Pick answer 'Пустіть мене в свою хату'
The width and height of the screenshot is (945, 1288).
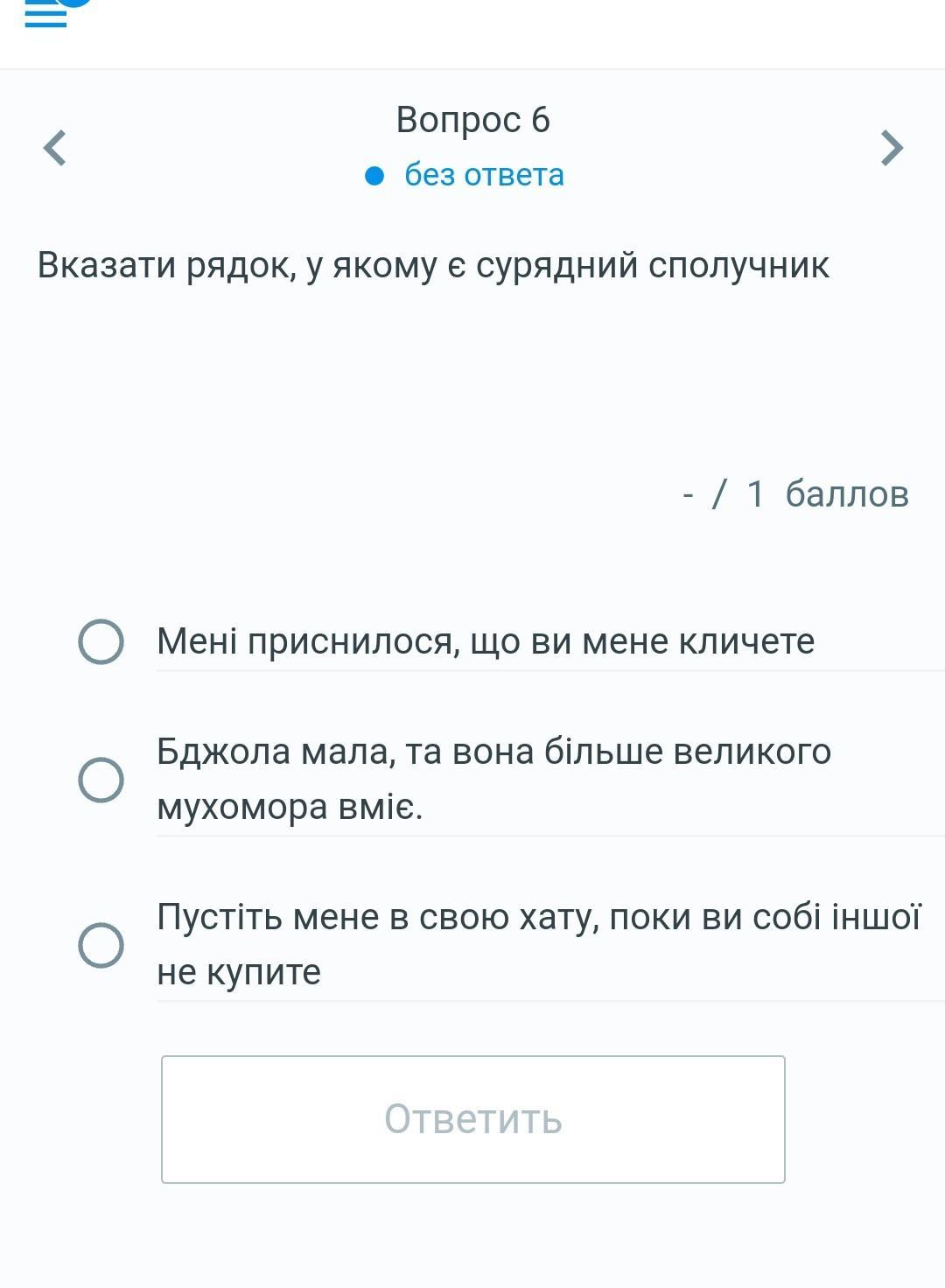101,944
